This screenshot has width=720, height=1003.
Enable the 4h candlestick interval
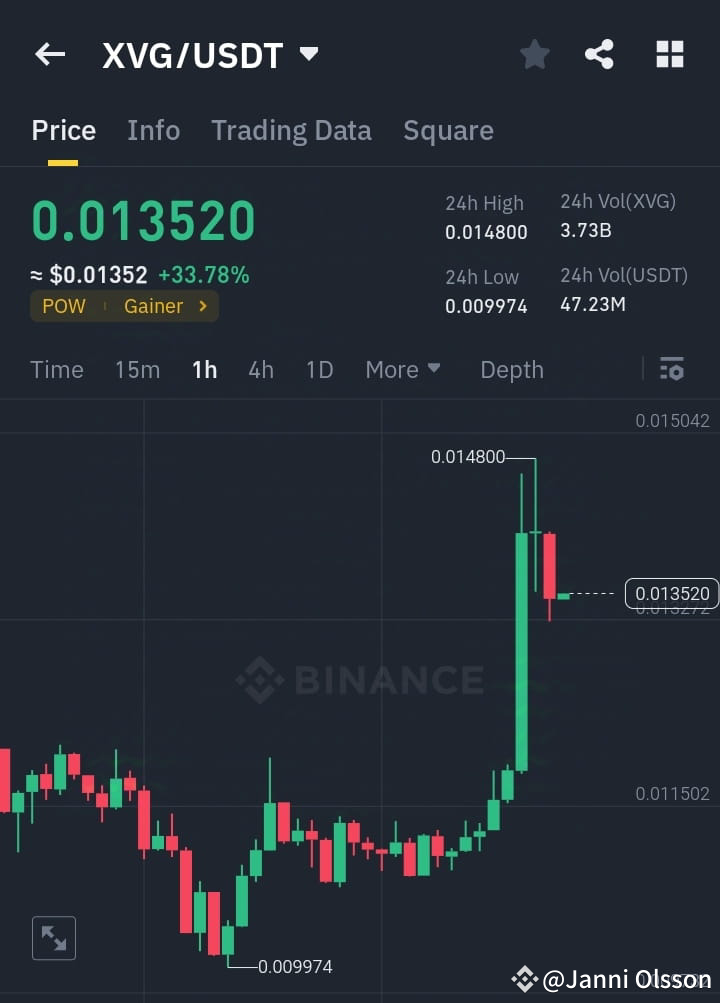260,369
